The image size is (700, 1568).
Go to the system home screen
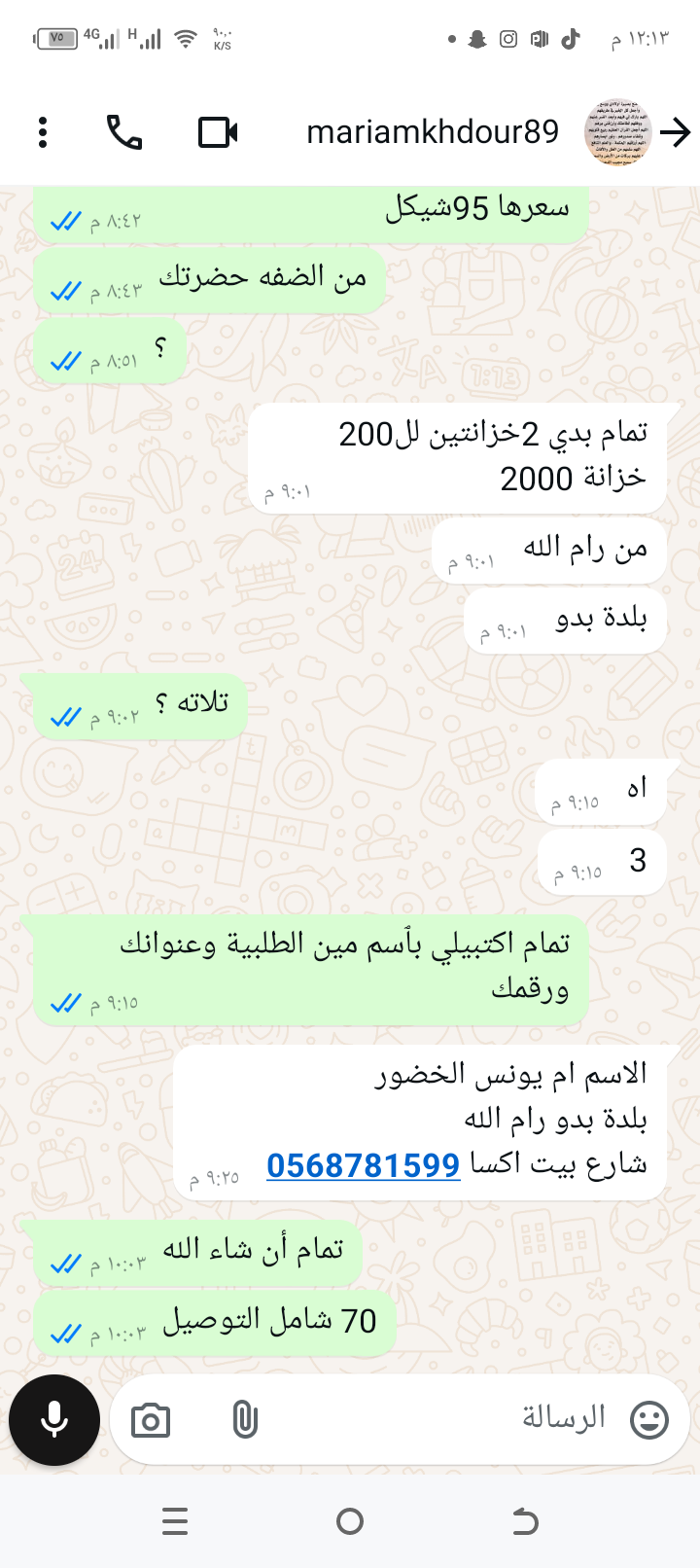pyautogui.click(x=350, y=1520)
